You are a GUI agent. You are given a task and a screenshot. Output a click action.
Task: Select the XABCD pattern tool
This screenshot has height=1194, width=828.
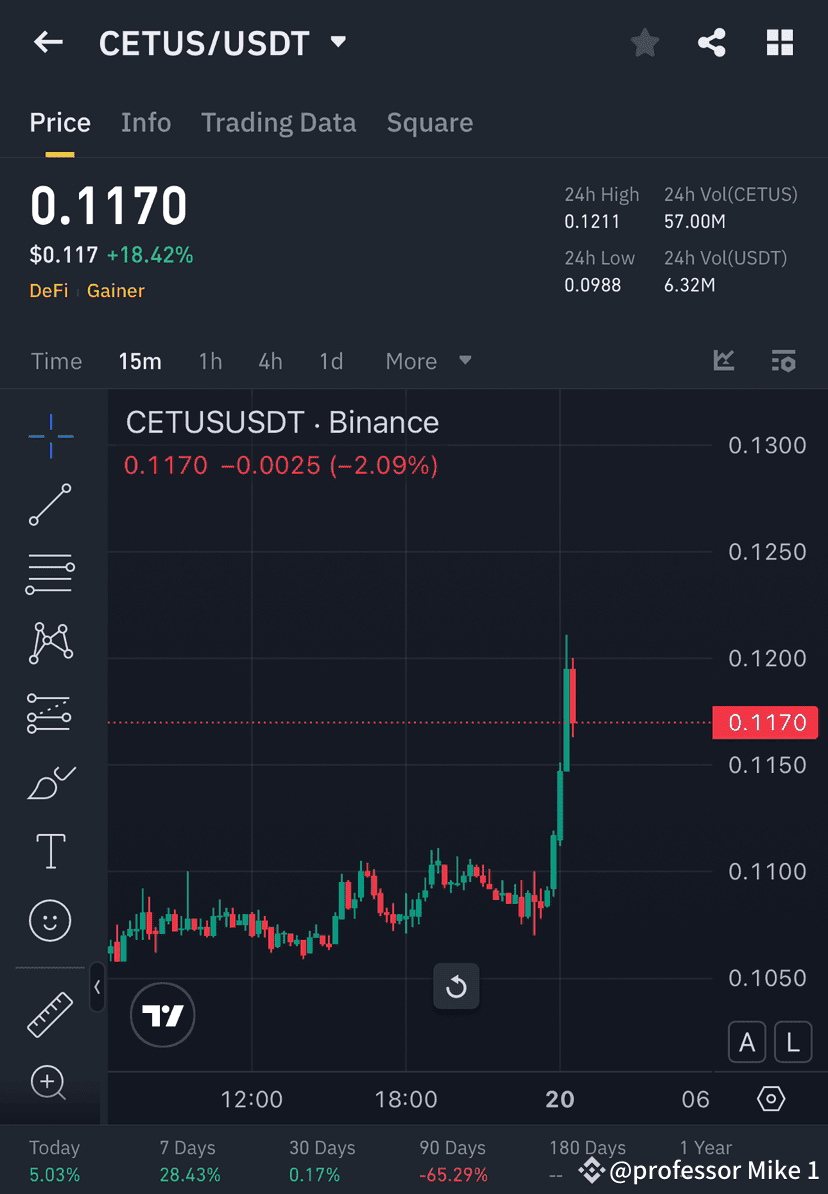click(50, 643)
